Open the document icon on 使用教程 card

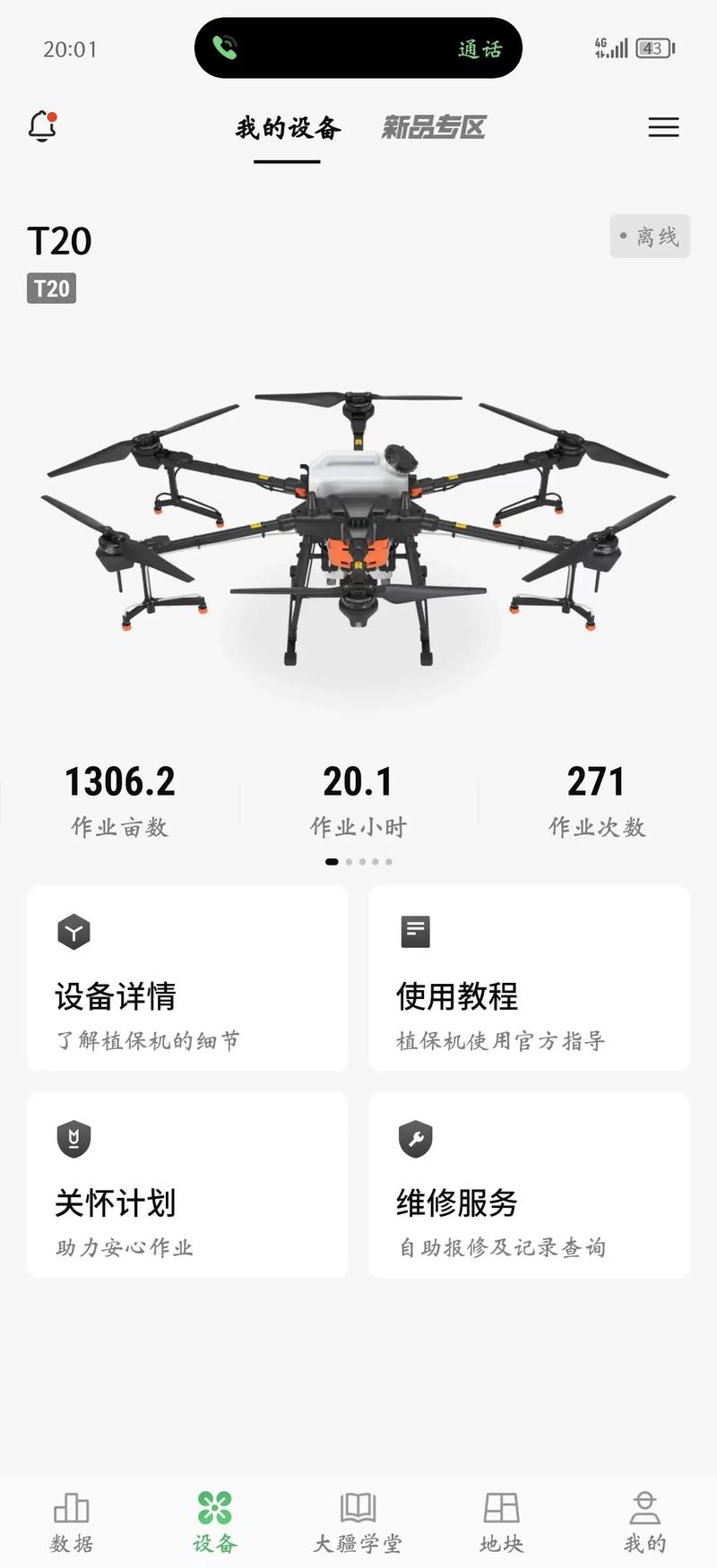(413, 932)
